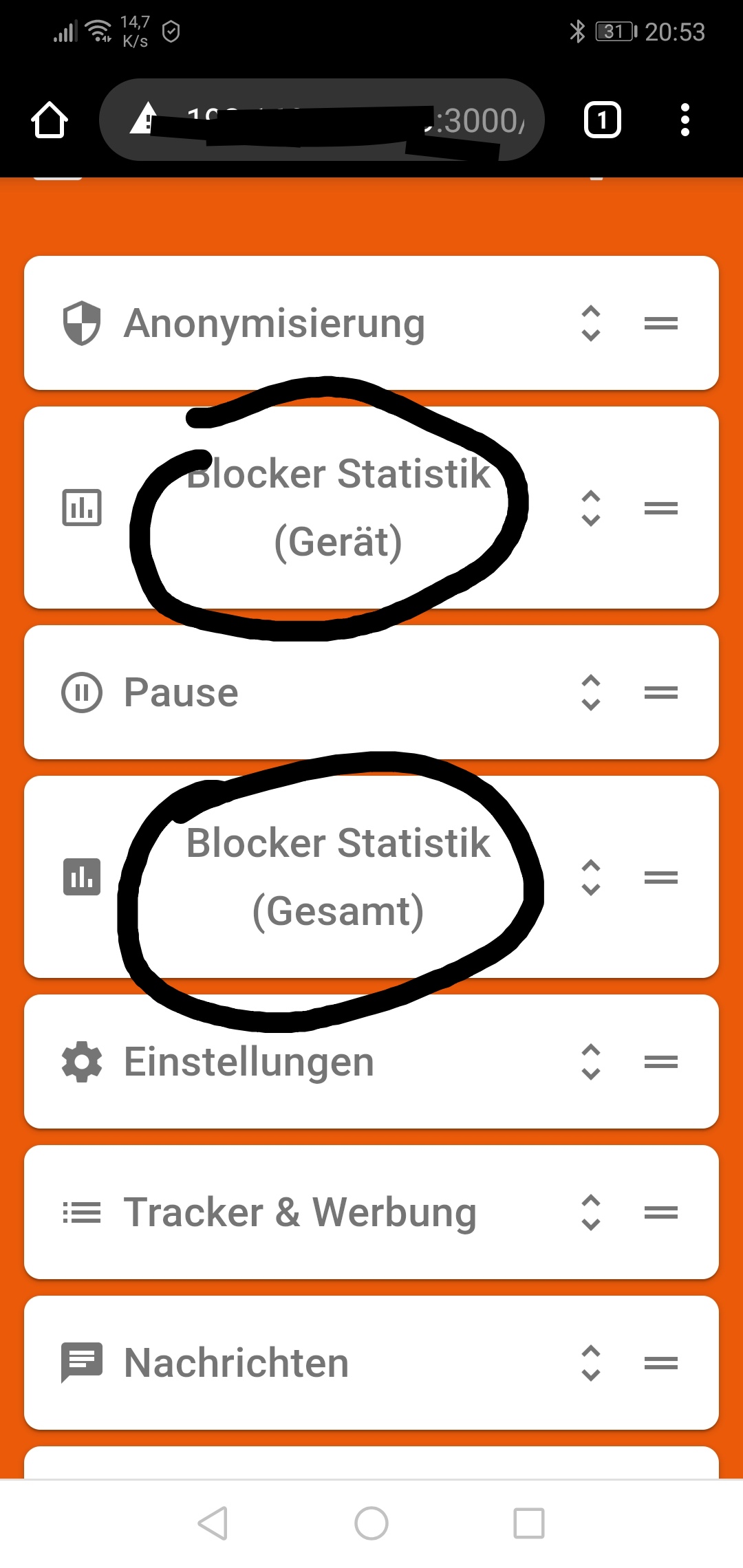Screen dimensions: 743x1568
Task: Open Blocker Statistik (Gerät)
Action: (371, 508)
